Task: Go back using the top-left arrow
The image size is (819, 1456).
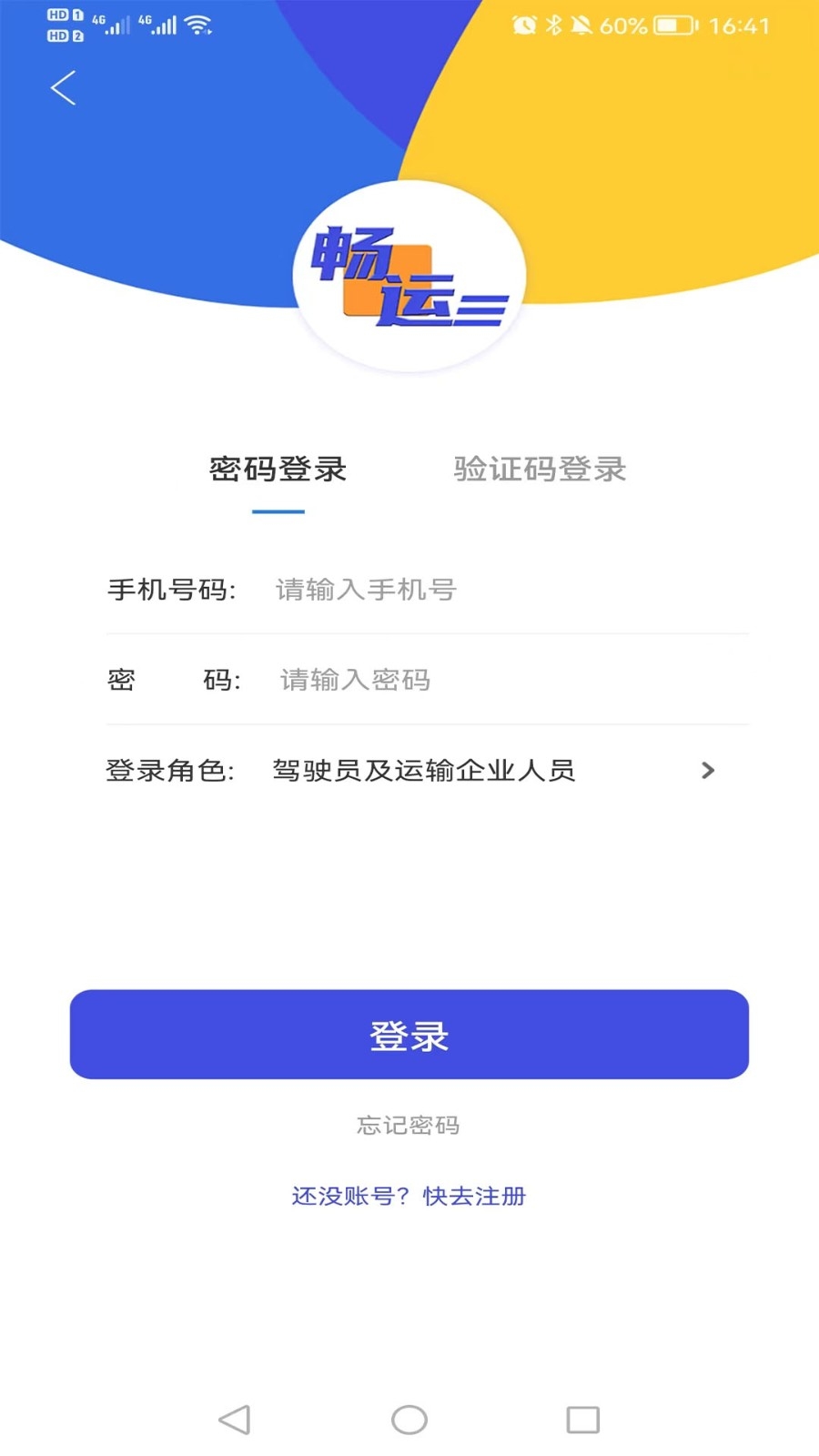Action: coord(63,88)
